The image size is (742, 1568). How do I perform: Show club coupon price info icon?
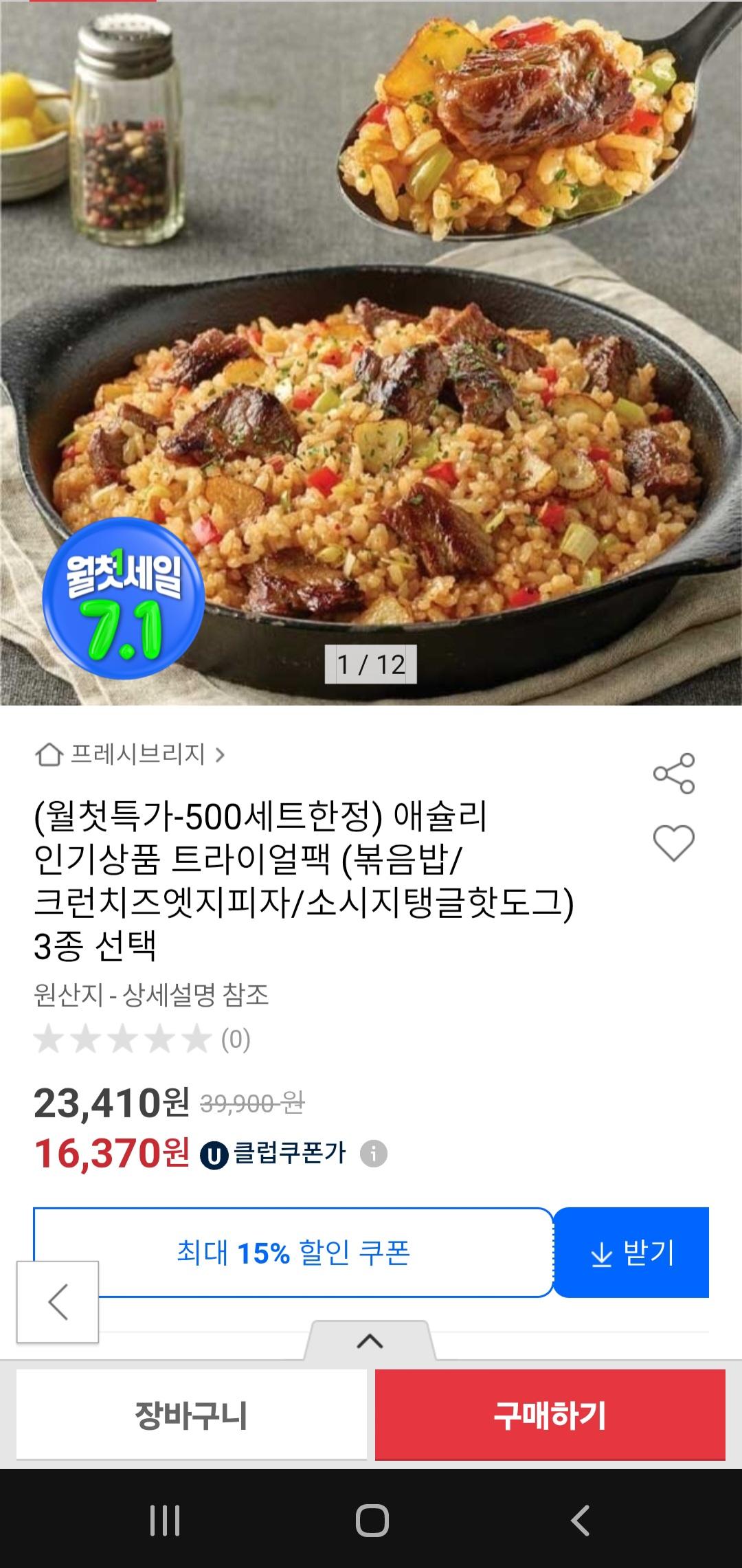[374, 1153]
